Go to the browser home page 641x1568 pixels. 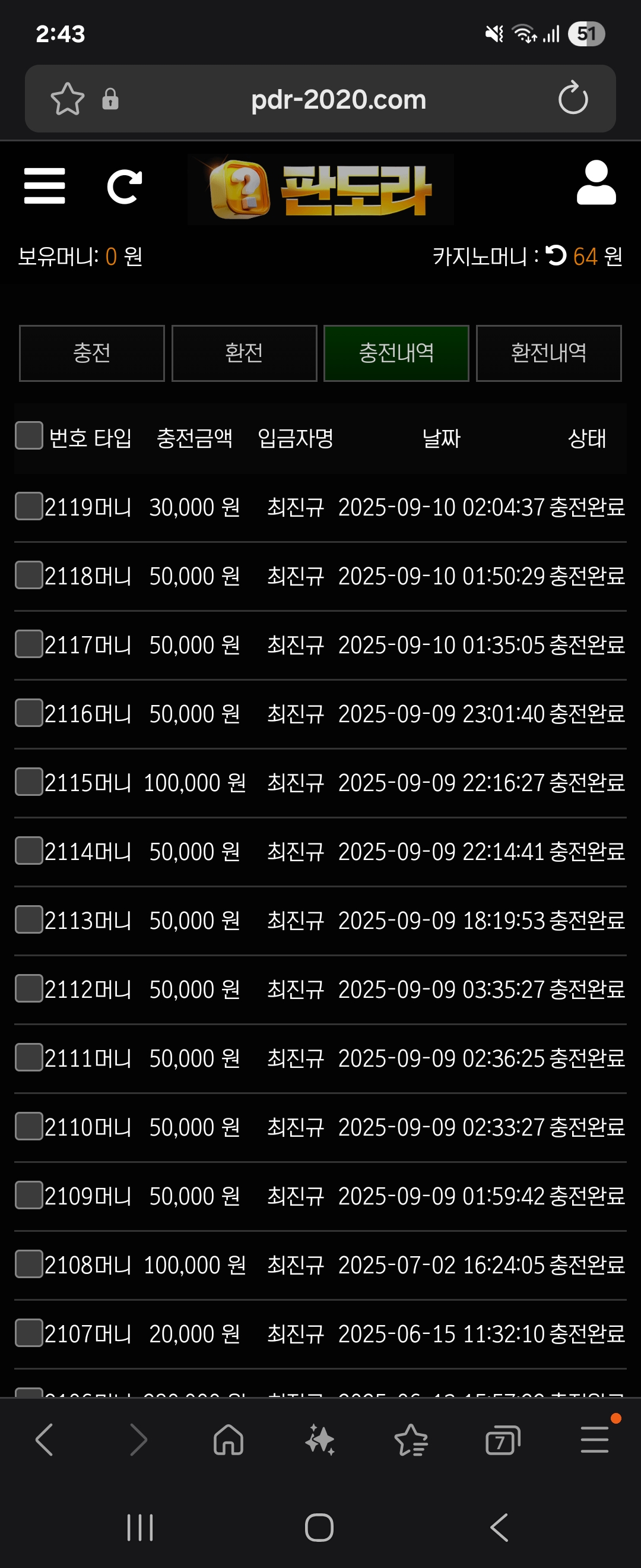click(229, 1441)
